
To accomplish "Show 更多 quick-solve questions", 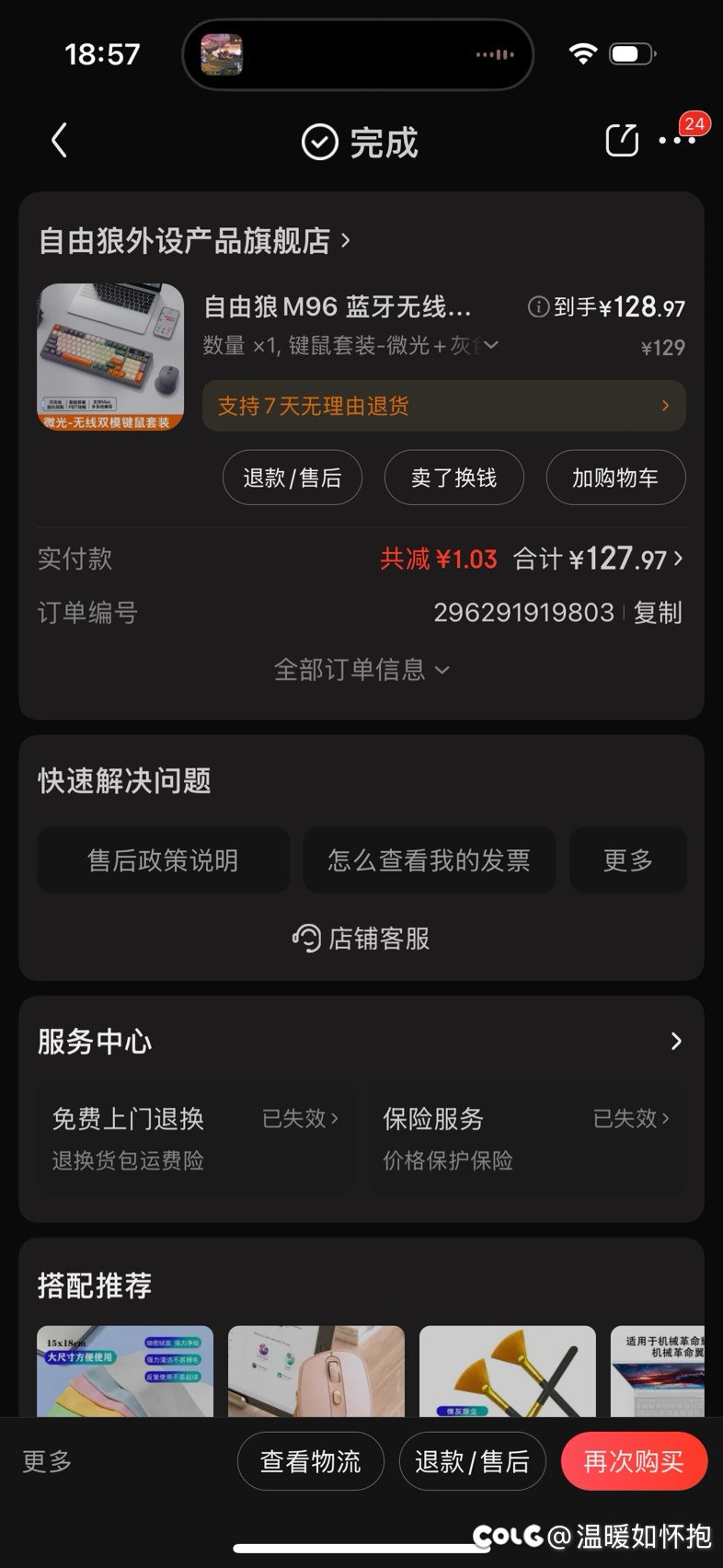I will (x=627, y=860).
